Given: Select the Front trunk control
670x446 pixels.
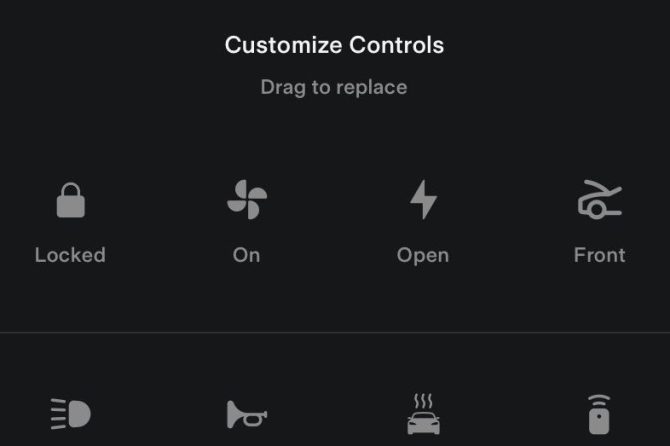Looking at the screenshot, I should coord(599,201).
